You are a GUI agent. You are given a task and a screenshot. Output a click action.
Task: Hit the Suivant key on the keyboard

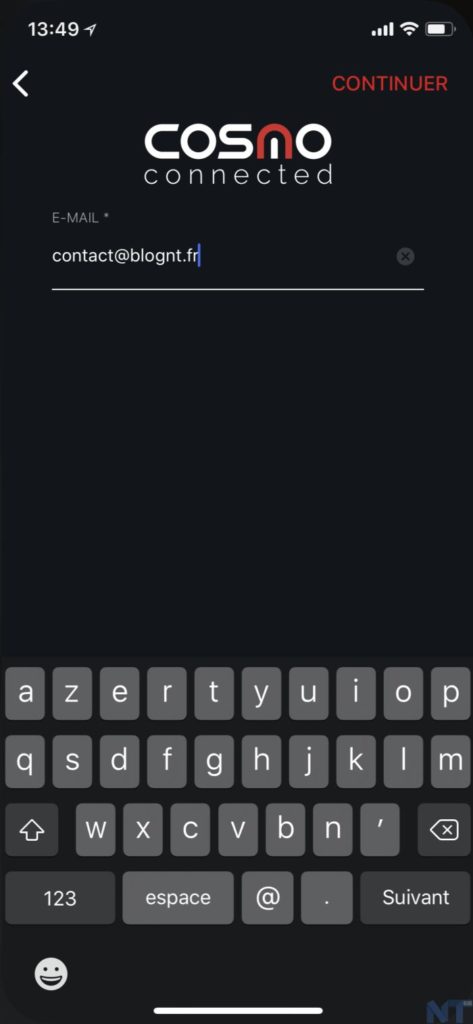[x=416, y=897]
